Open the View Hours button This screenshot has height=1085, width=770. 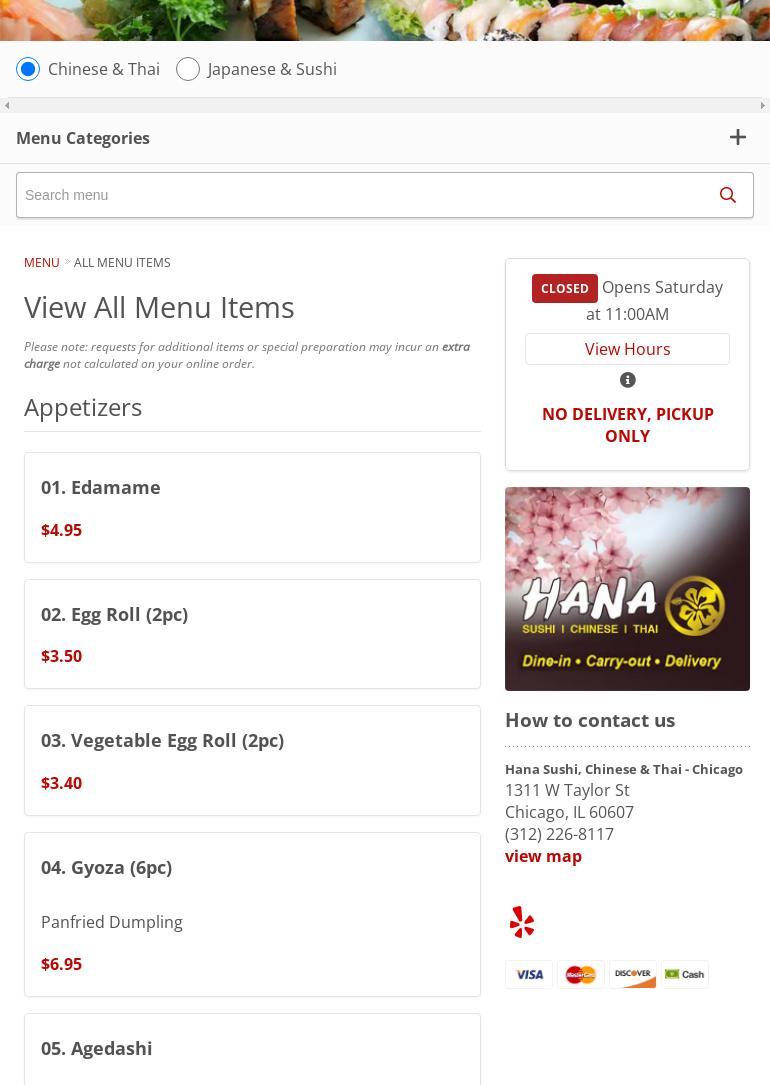point(627,349)
